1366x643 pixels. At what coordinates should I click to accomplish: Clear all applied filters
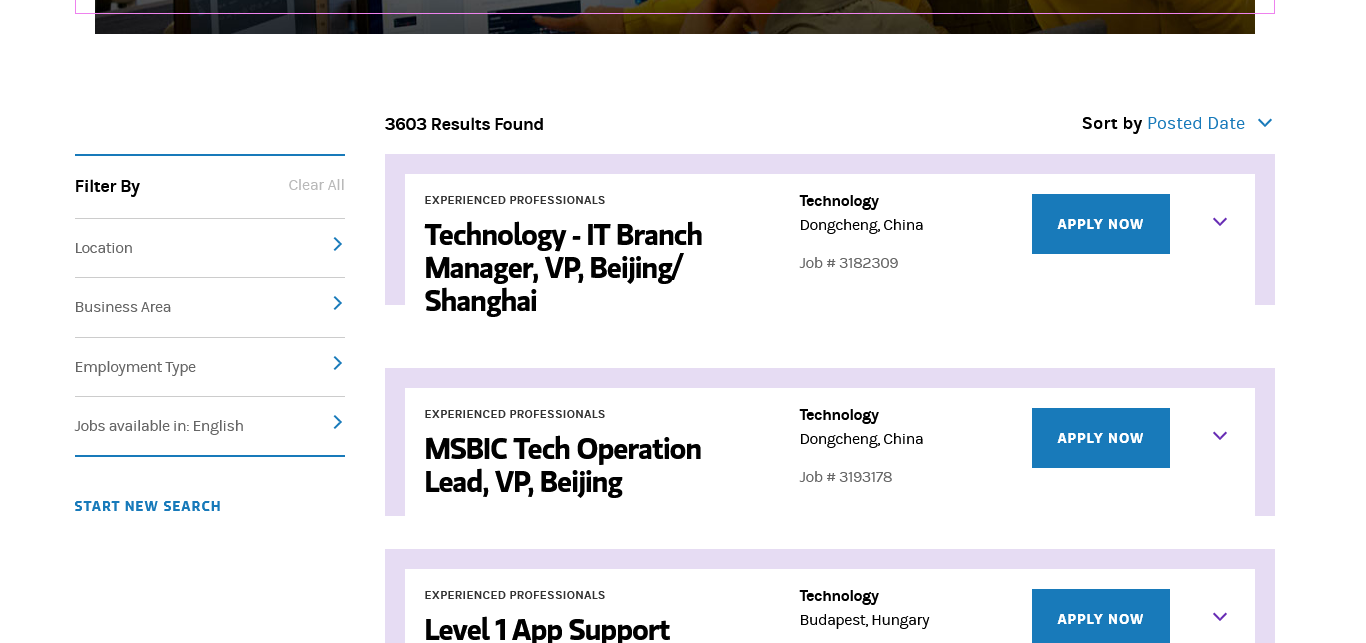click(x=316, y=185)
